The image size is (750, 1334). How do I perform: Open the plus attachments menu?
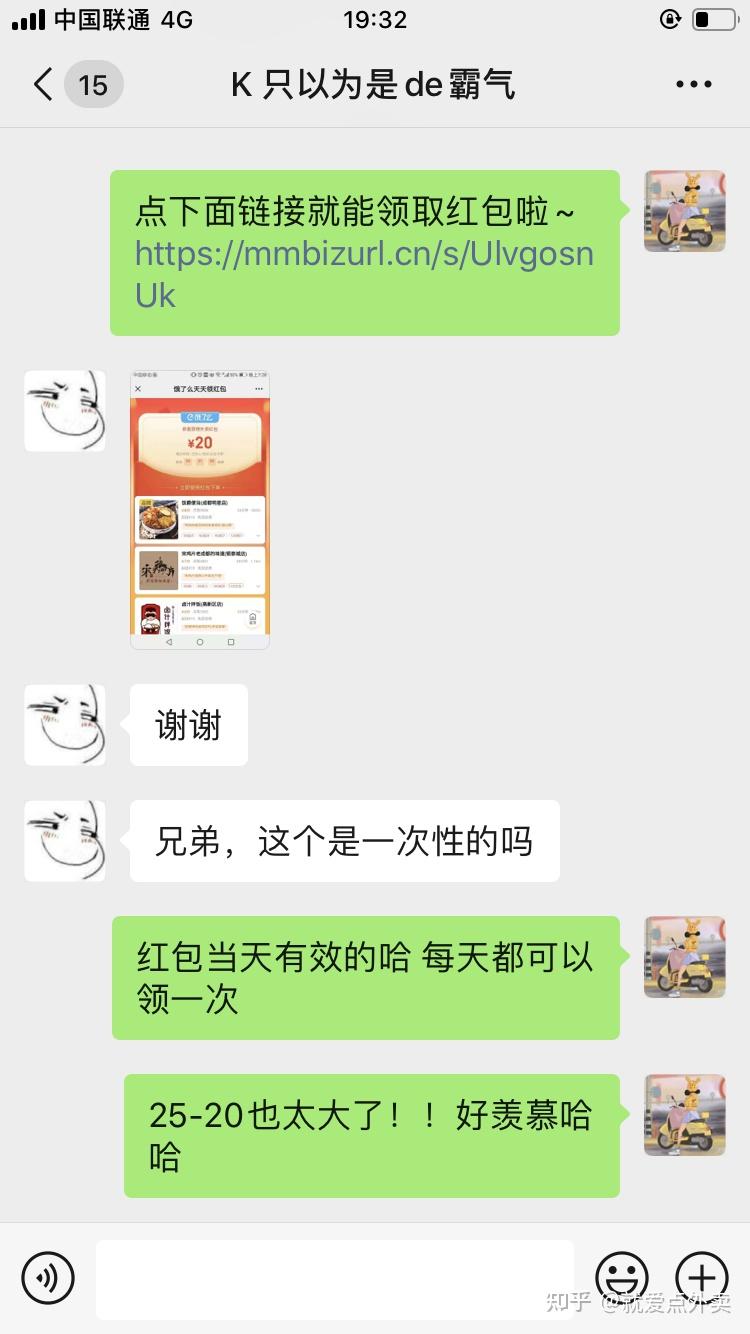702,1277
